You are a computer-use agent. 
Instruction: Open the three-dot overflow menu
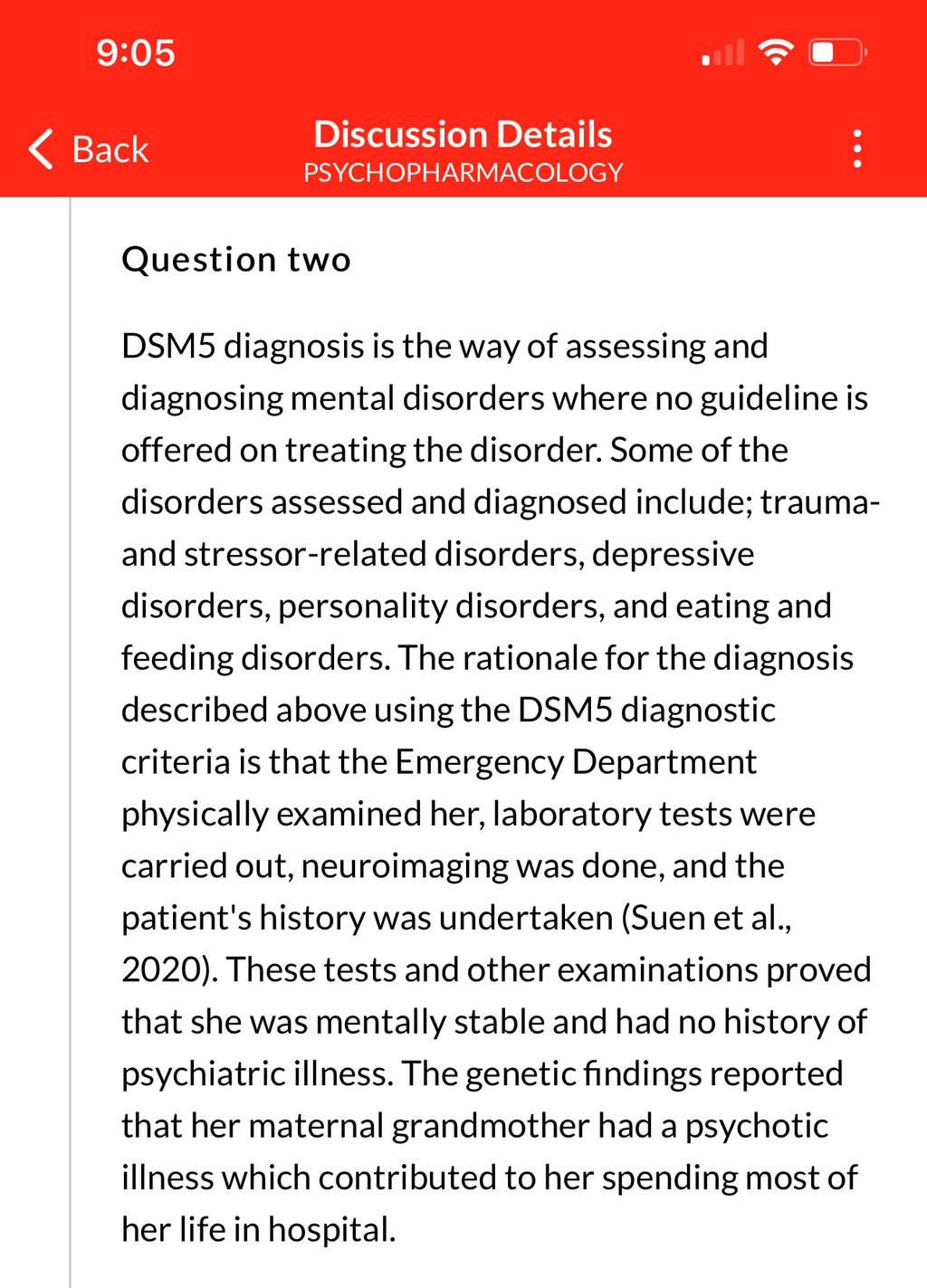tap(856, 148)
